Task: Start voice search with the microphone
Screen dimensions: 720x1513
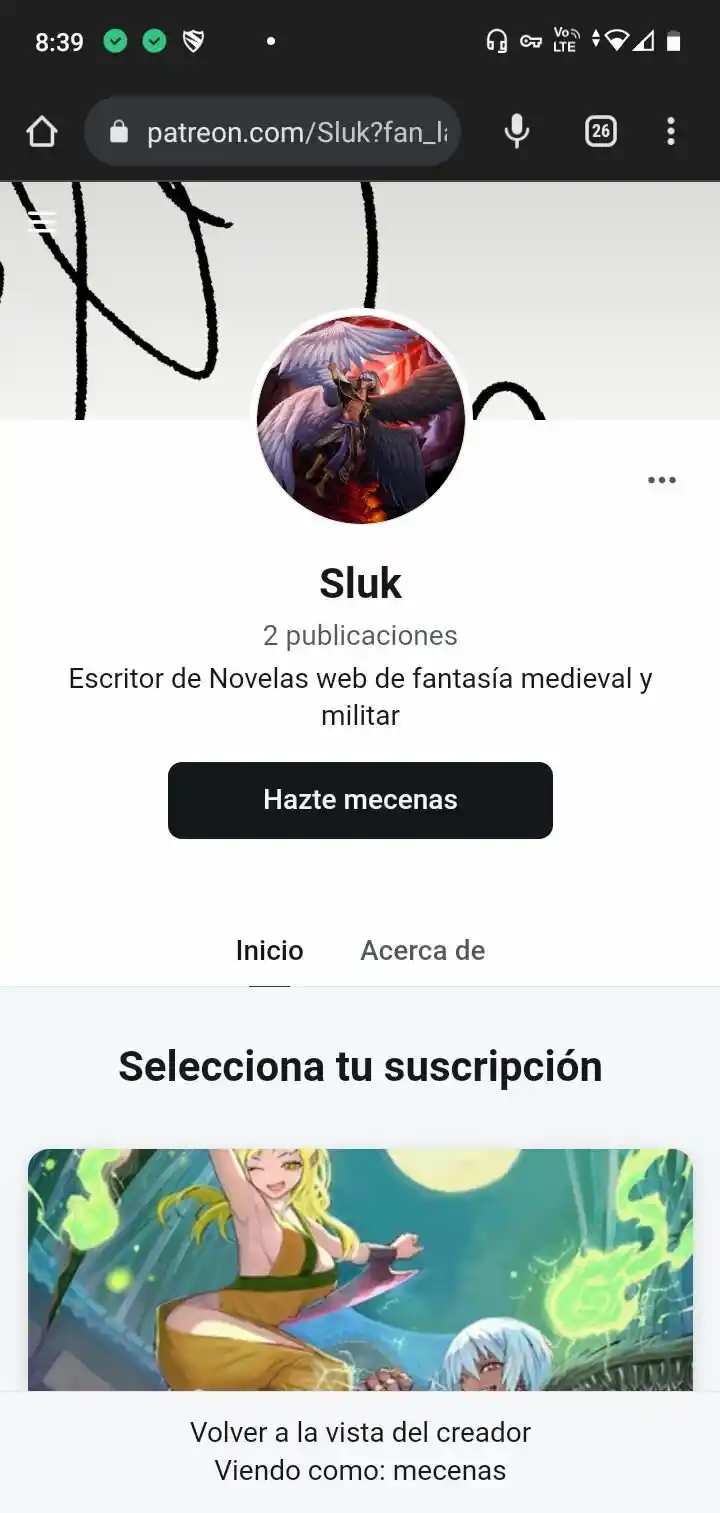Action: (517, 131)
